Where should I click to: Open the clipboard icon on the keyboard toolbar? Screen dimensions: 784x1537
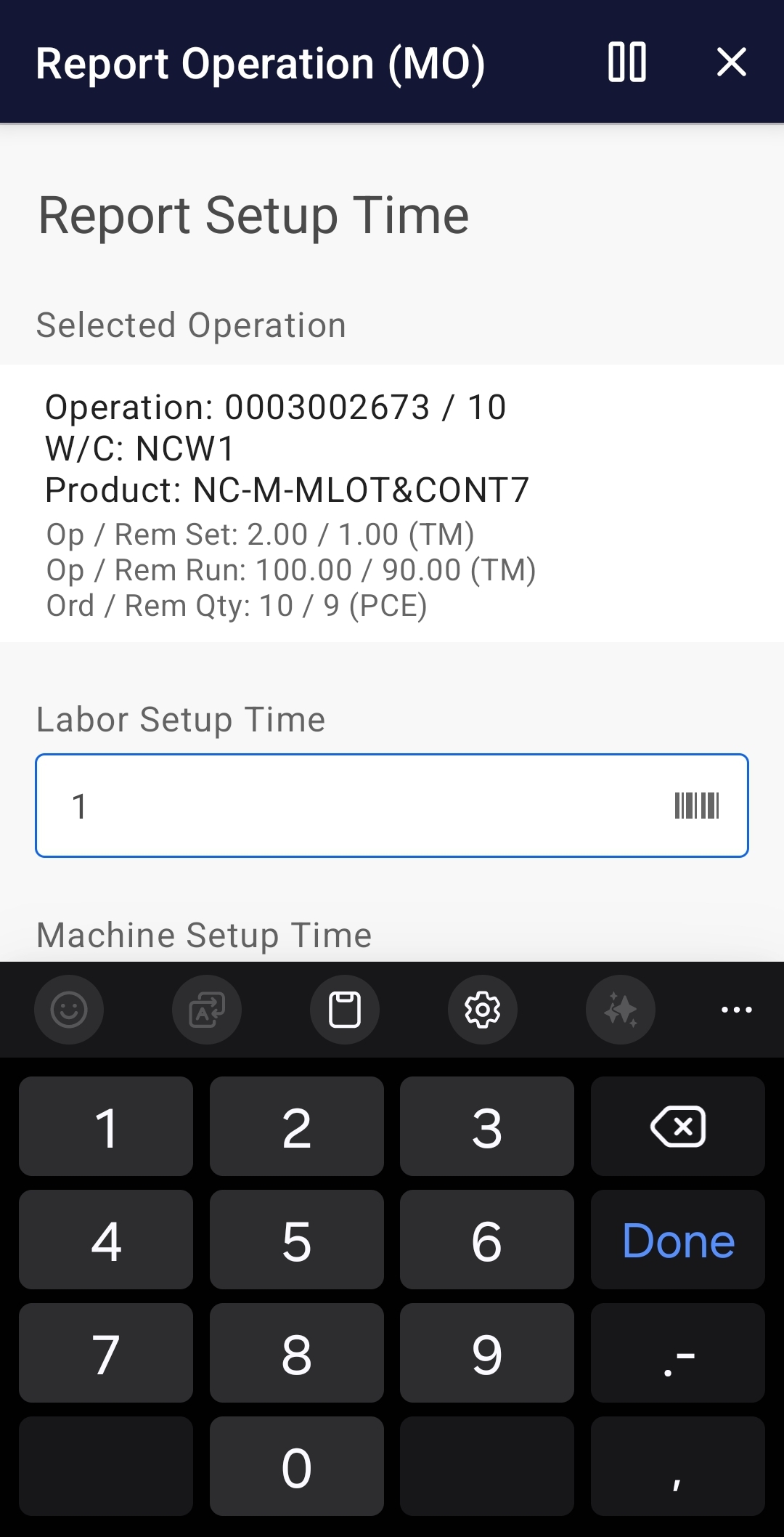[x=344, y=1010]
